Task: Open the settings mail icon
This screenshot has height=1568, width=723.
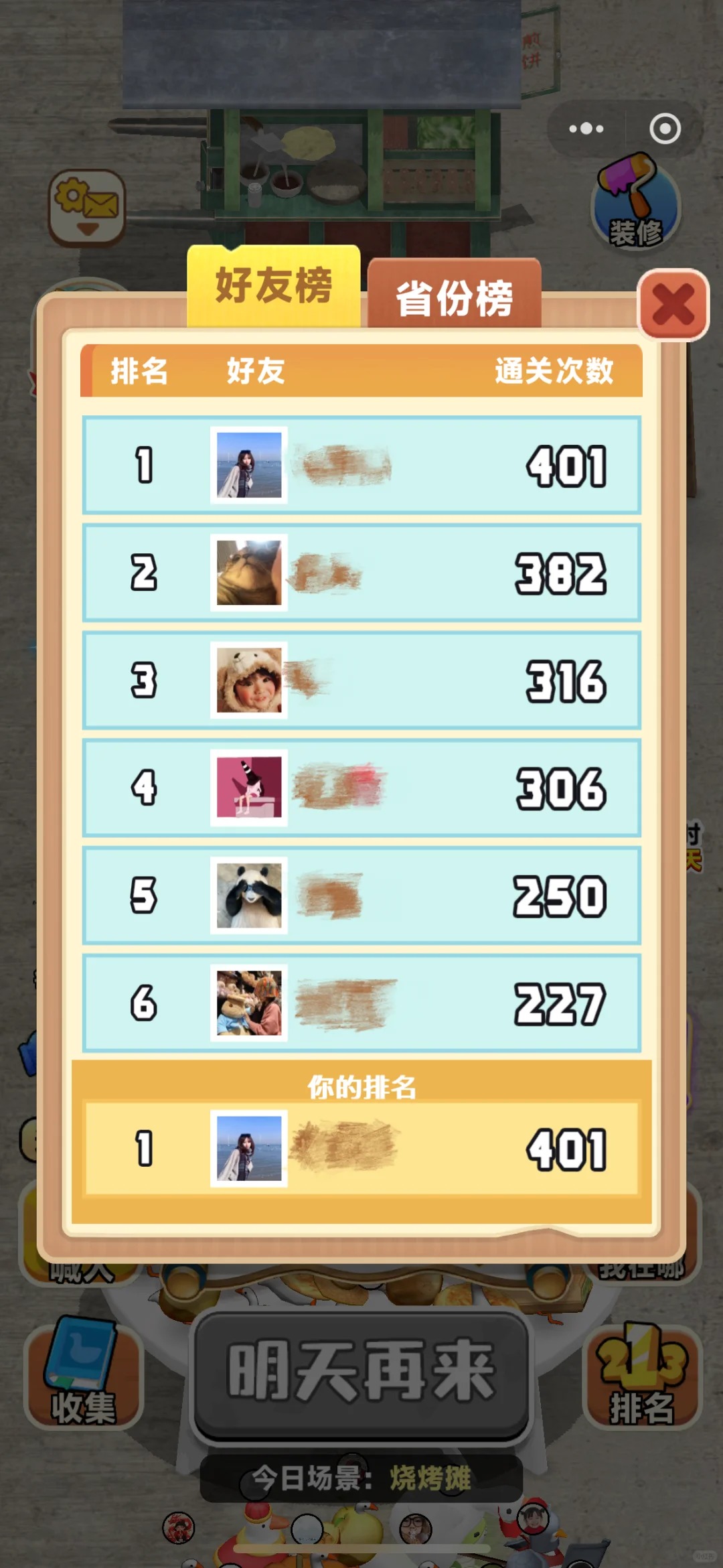Action: click(x=87, y=206)
